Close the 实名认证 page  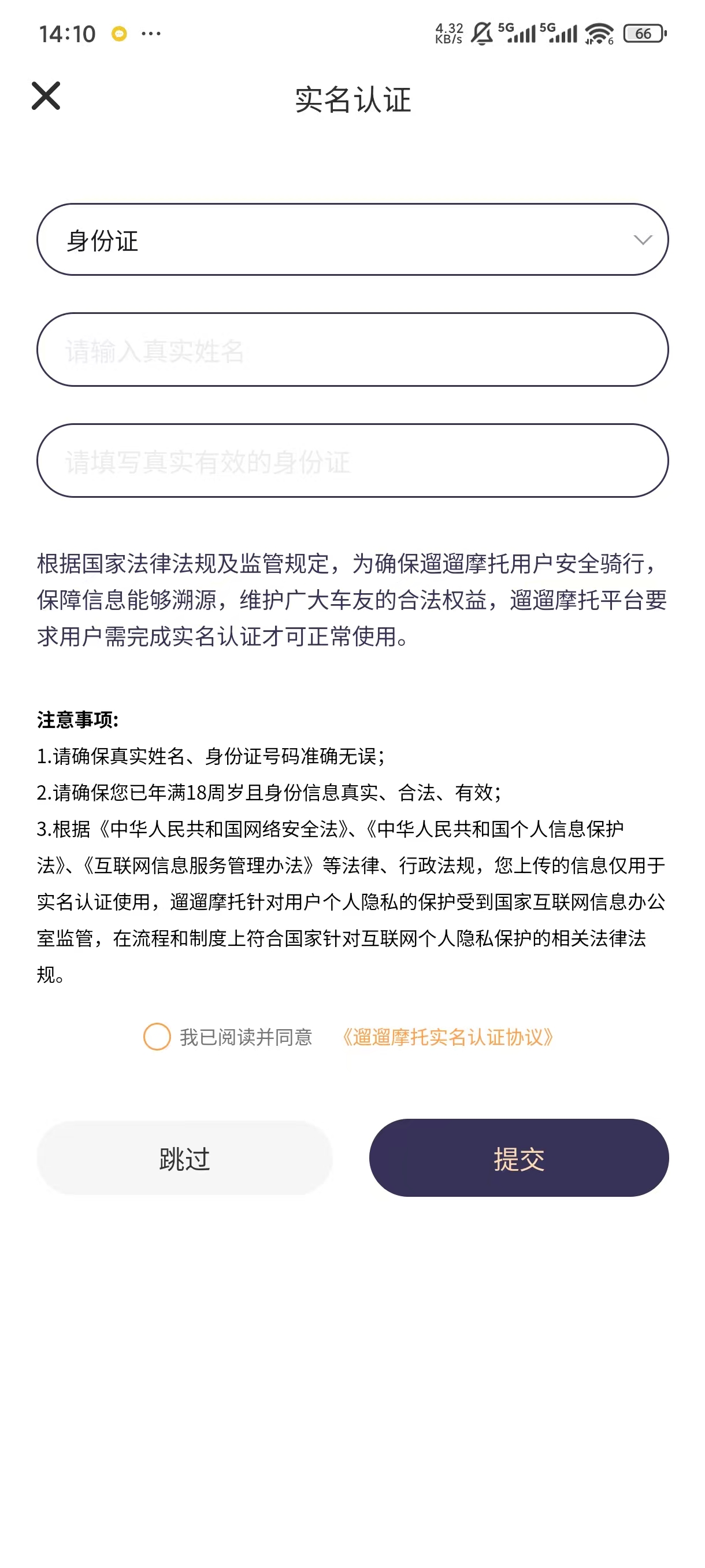pyautogui.click(x=46, y=96)
